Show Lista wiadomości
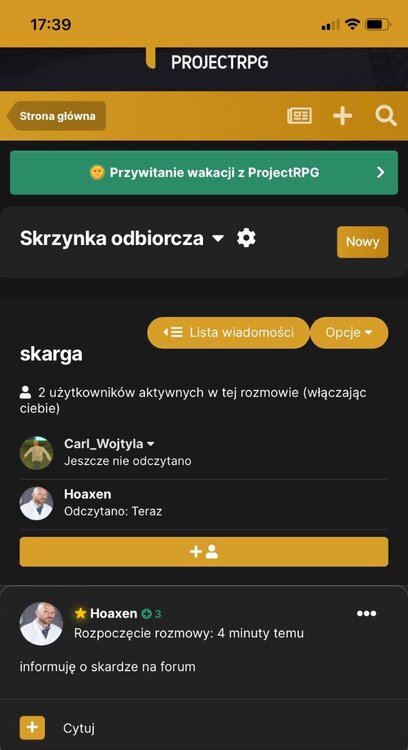The height and width of the screenshot is (750, 408). [229, 332]
